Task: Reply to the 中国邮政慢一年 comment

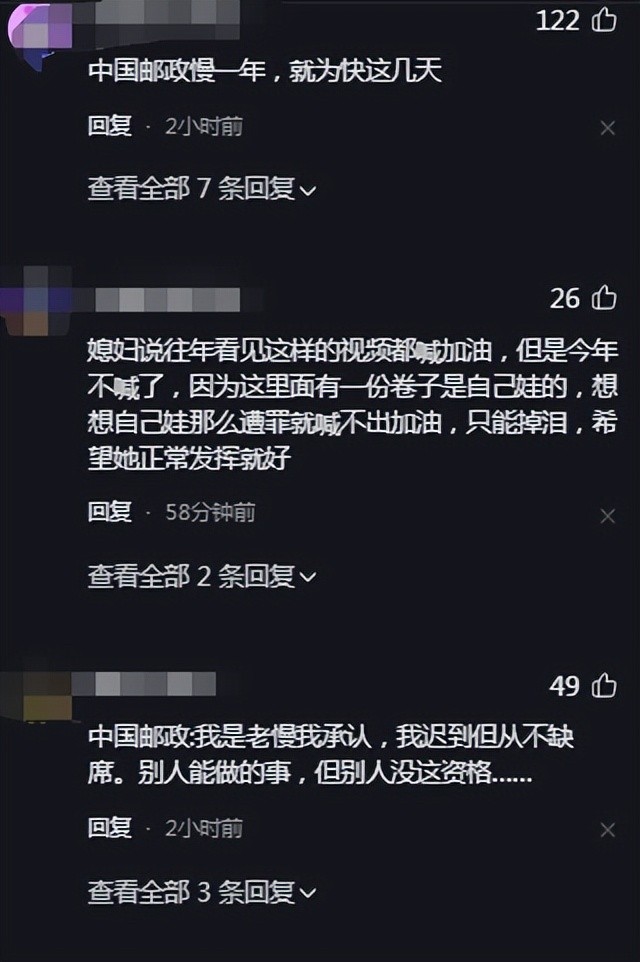Action: click(x=110, y=126)
